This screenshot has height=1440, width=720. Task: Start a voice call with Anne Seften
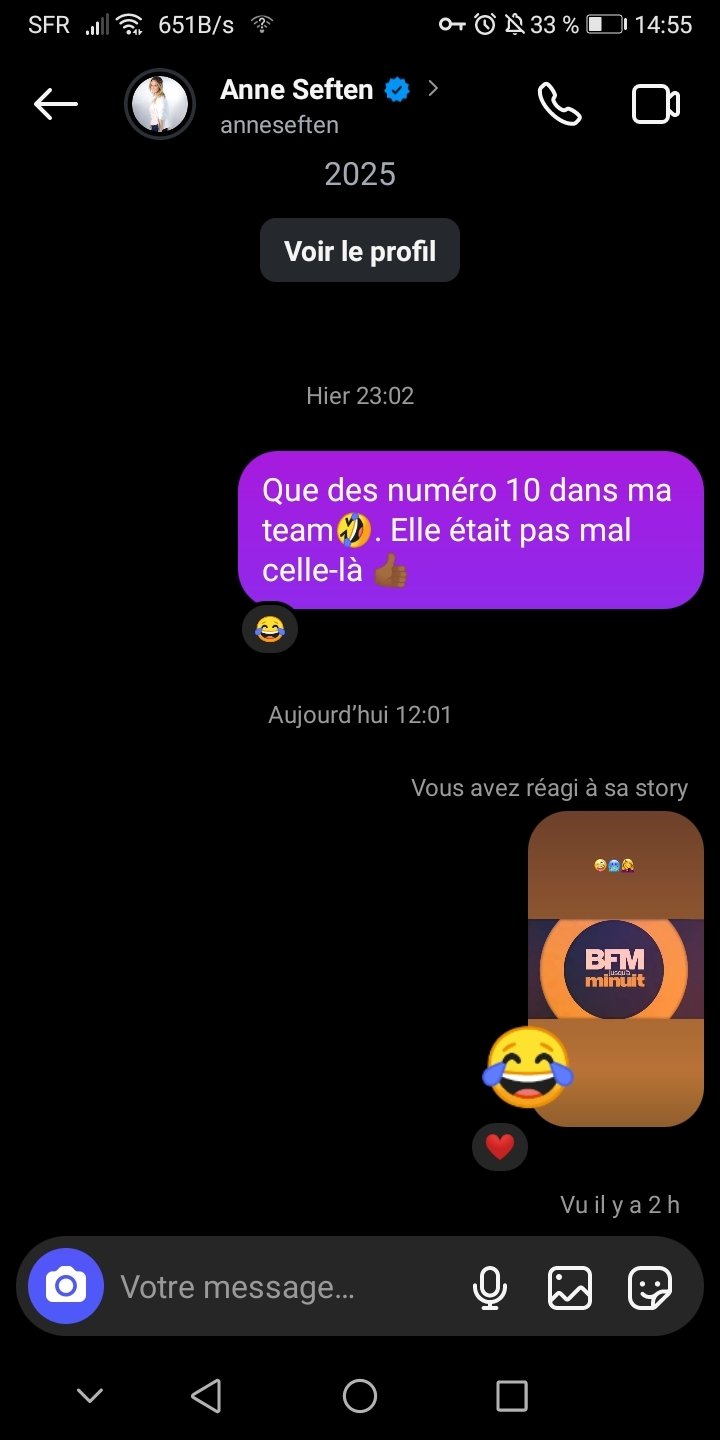(x=559, y=104)
